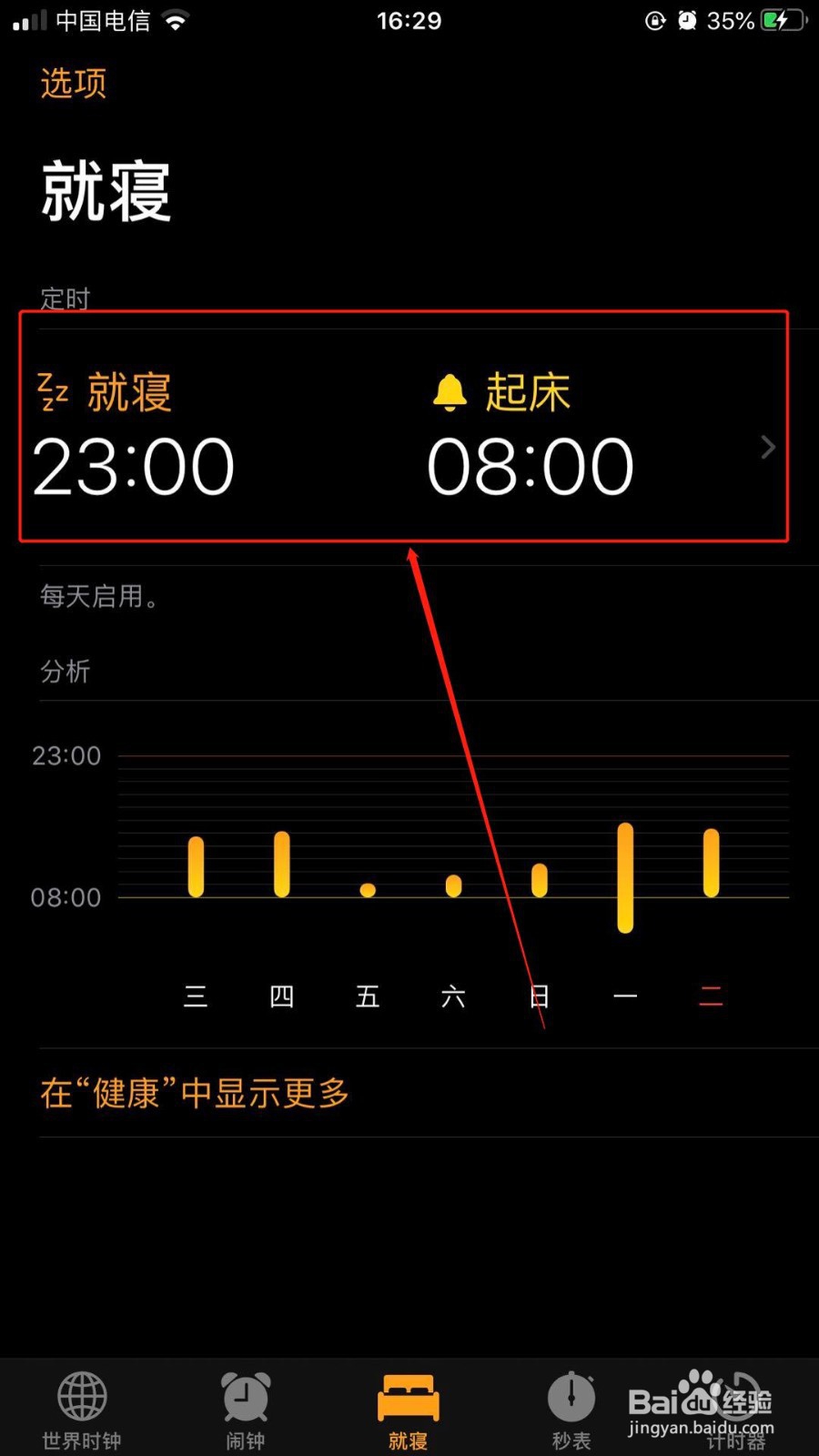
Task: Select 二 Tuesday in the analysis chart
Action: click(x=711, y=996)
